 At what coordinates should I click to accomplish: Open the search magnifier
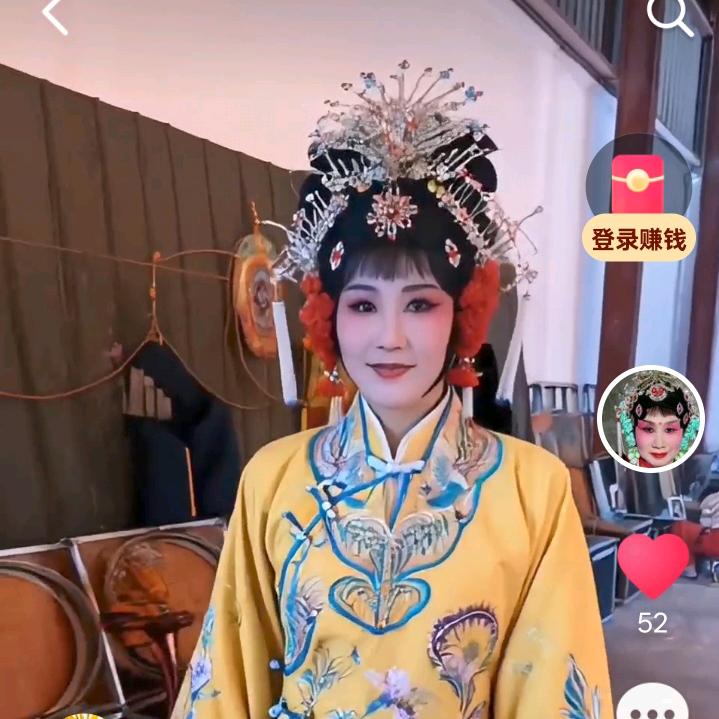click(x=668, y=15)
